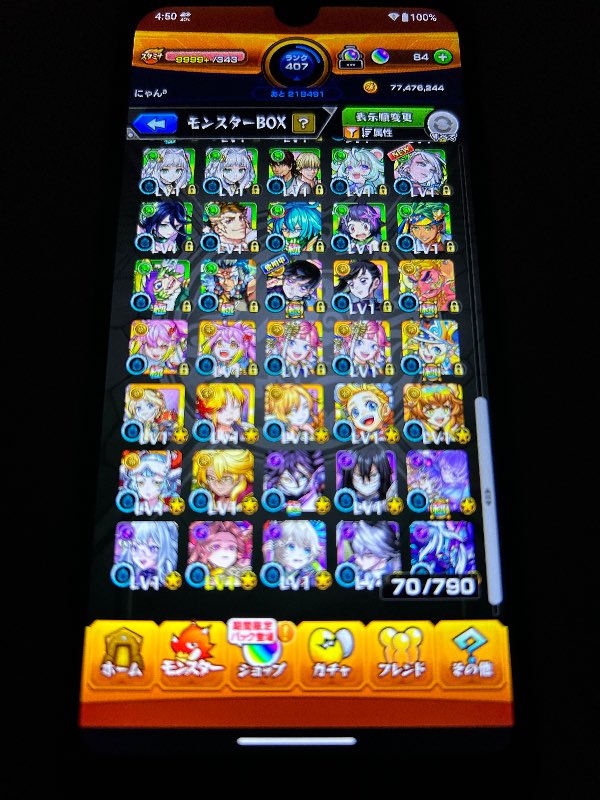Switch to the モンスター tab
This screenshot has width=600, height=800.
point(192,654)
